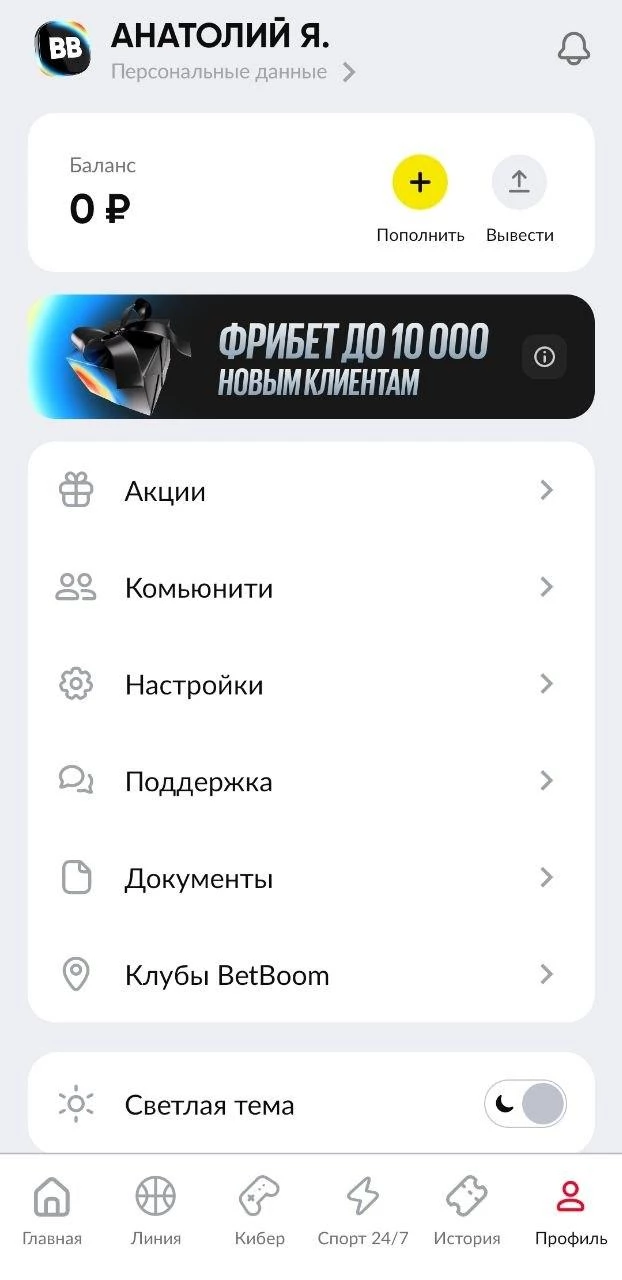
Task: Open Поддержка support chat
Action: click(x=311, y=781)
